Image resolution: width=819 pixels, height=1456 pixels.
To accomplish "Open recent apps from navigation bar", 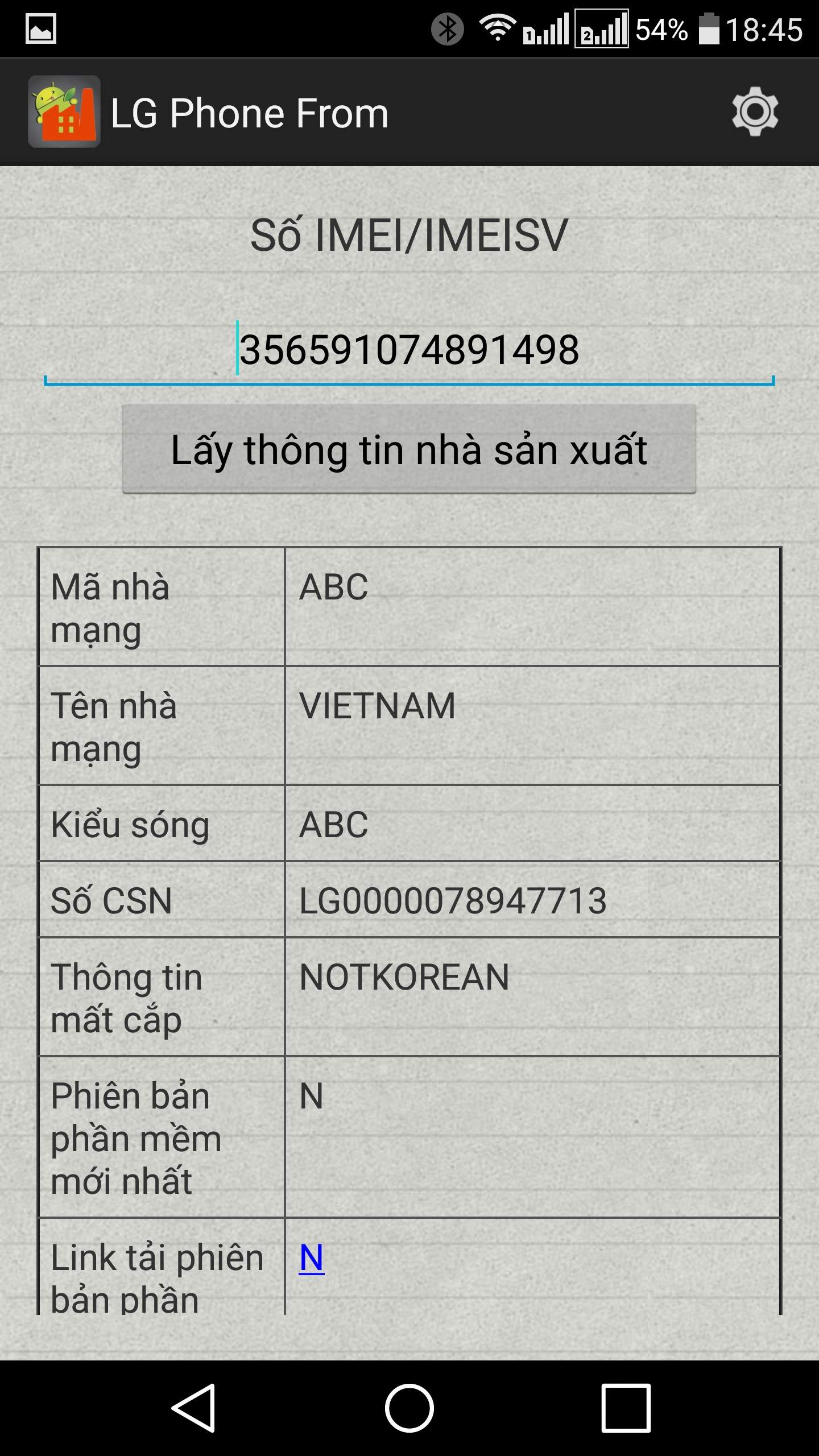I will (x=626, y=1408).
